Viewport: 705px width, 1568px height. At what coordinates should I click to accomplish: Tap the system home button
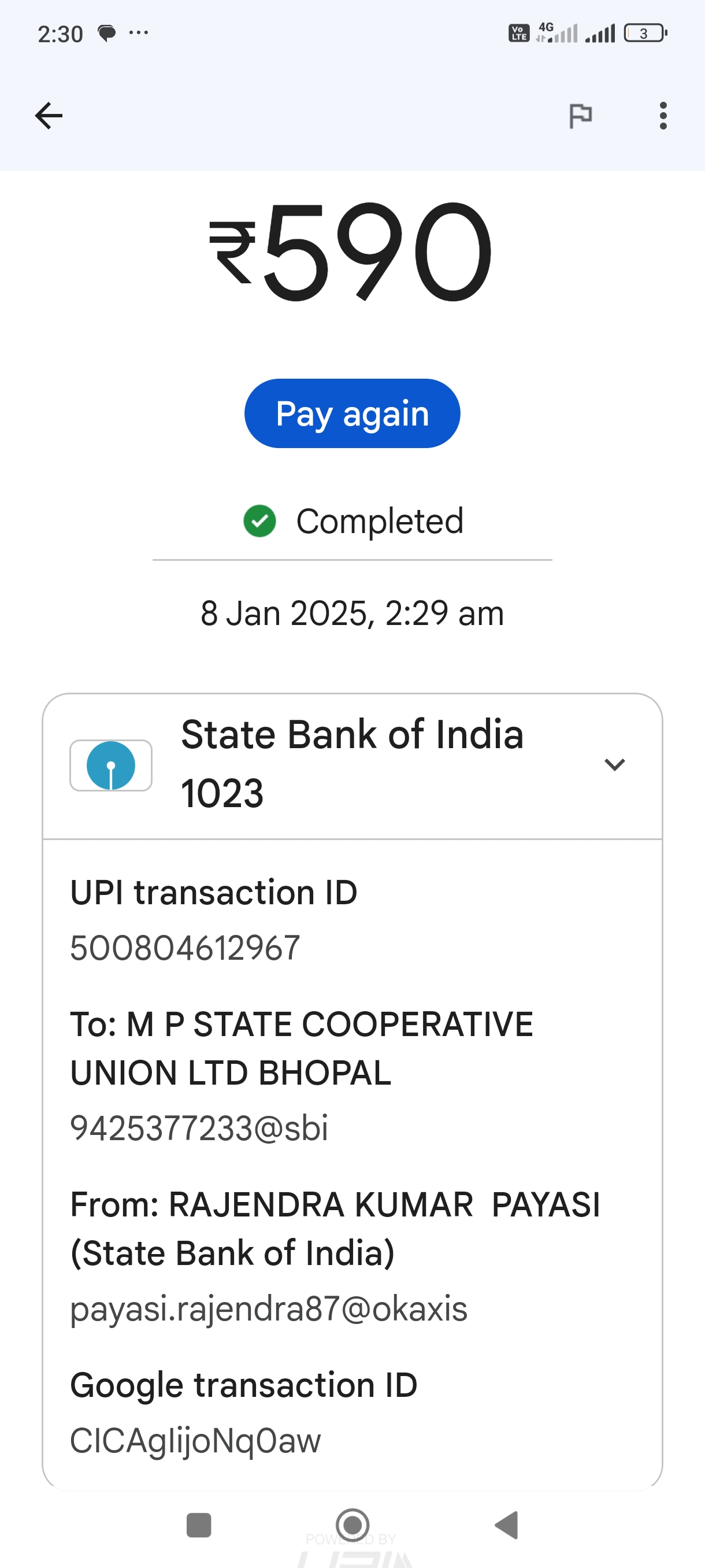tap(353, 1525)
